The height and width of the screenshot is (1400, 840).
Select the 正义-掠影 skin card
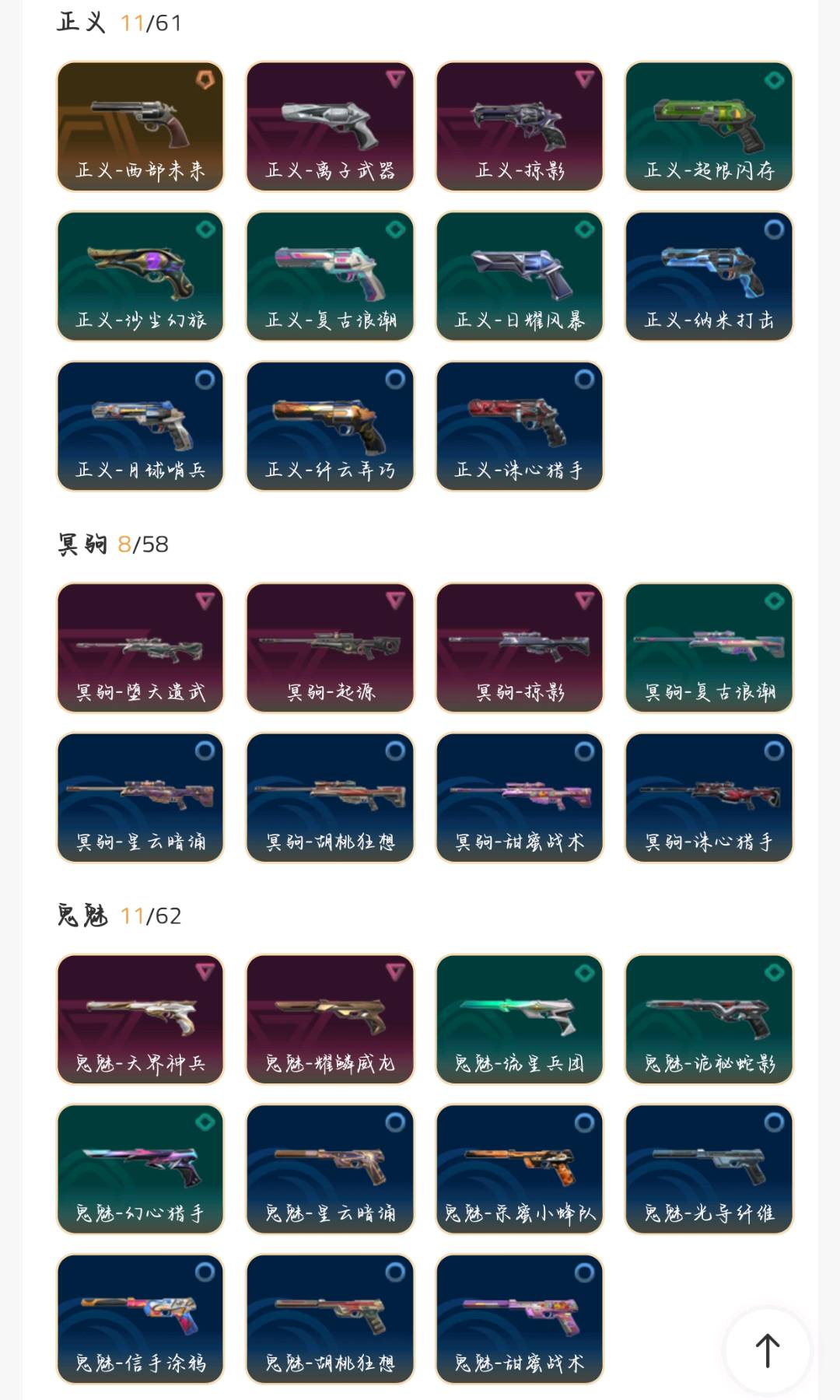pos(520,124)
